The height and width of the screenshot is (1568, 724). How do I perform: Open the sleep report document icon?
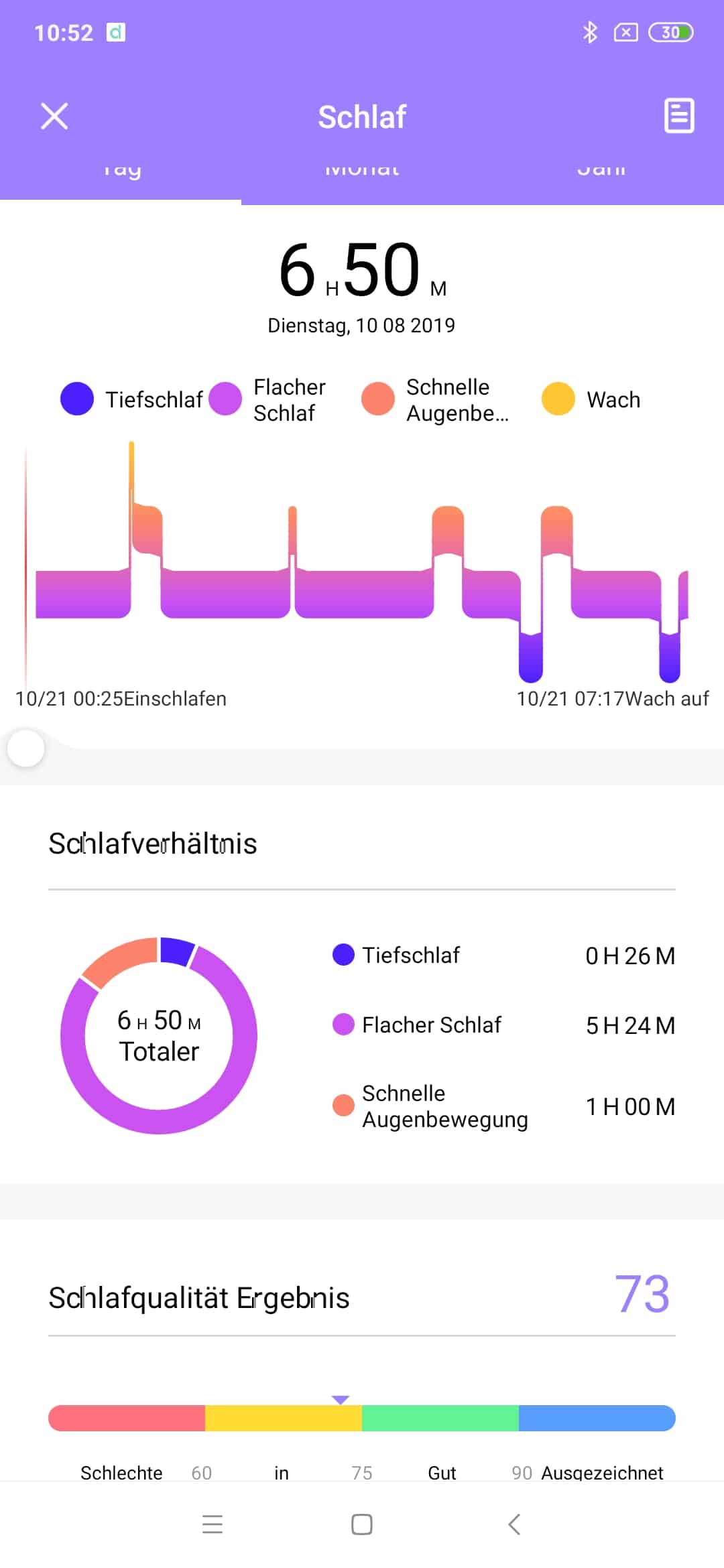tap(678, 116)
